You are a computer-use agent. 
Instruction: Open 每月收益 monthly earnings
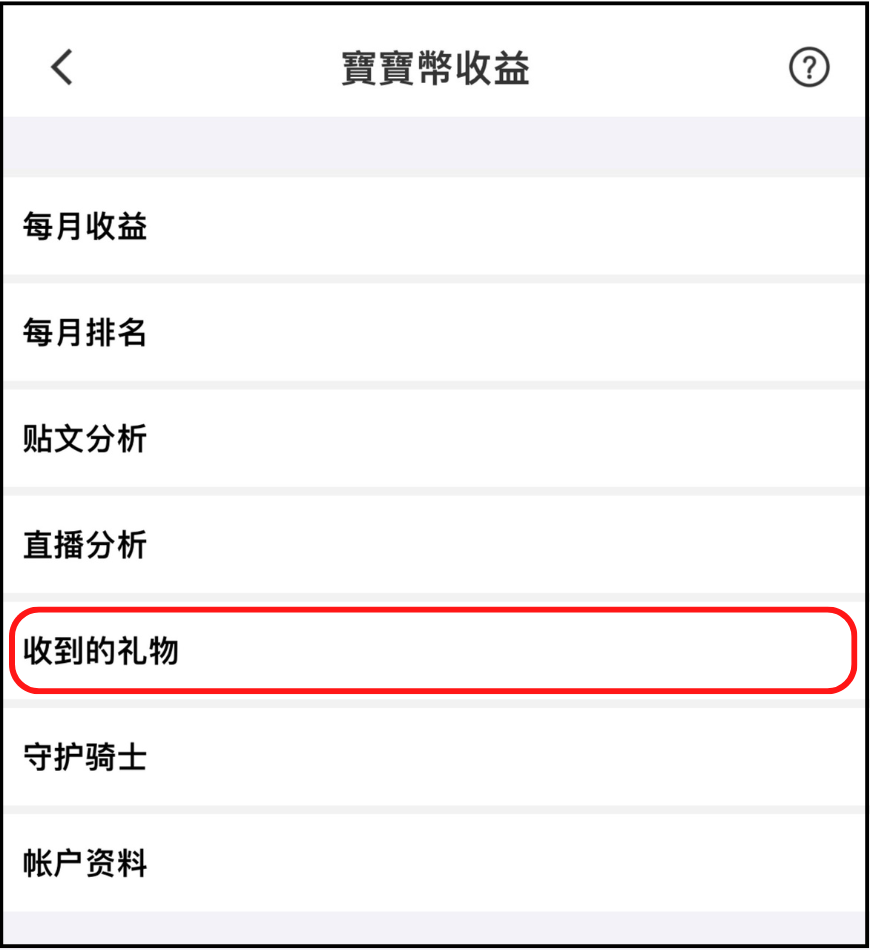coord(86,227)
